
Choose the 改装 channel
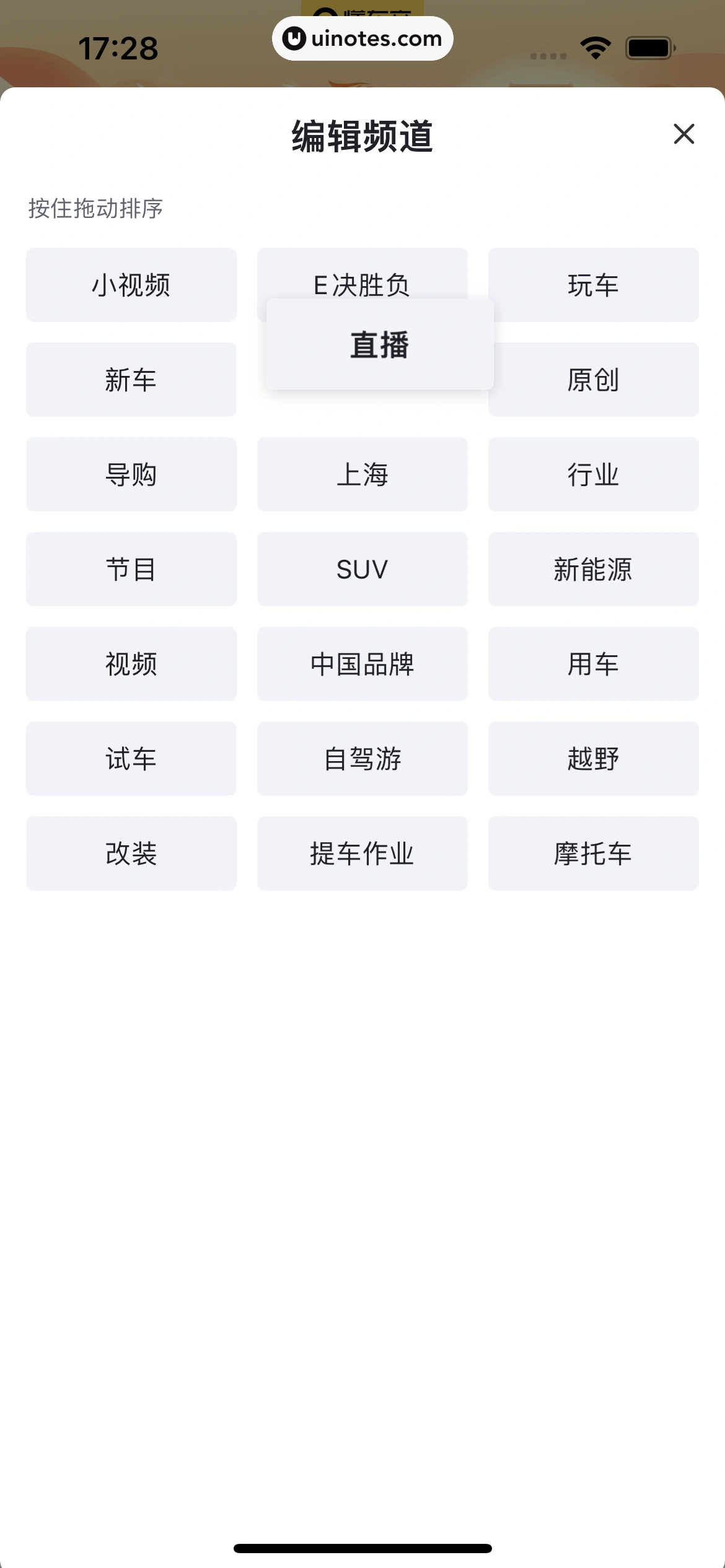pyautogui.click(x=131, y=853)
